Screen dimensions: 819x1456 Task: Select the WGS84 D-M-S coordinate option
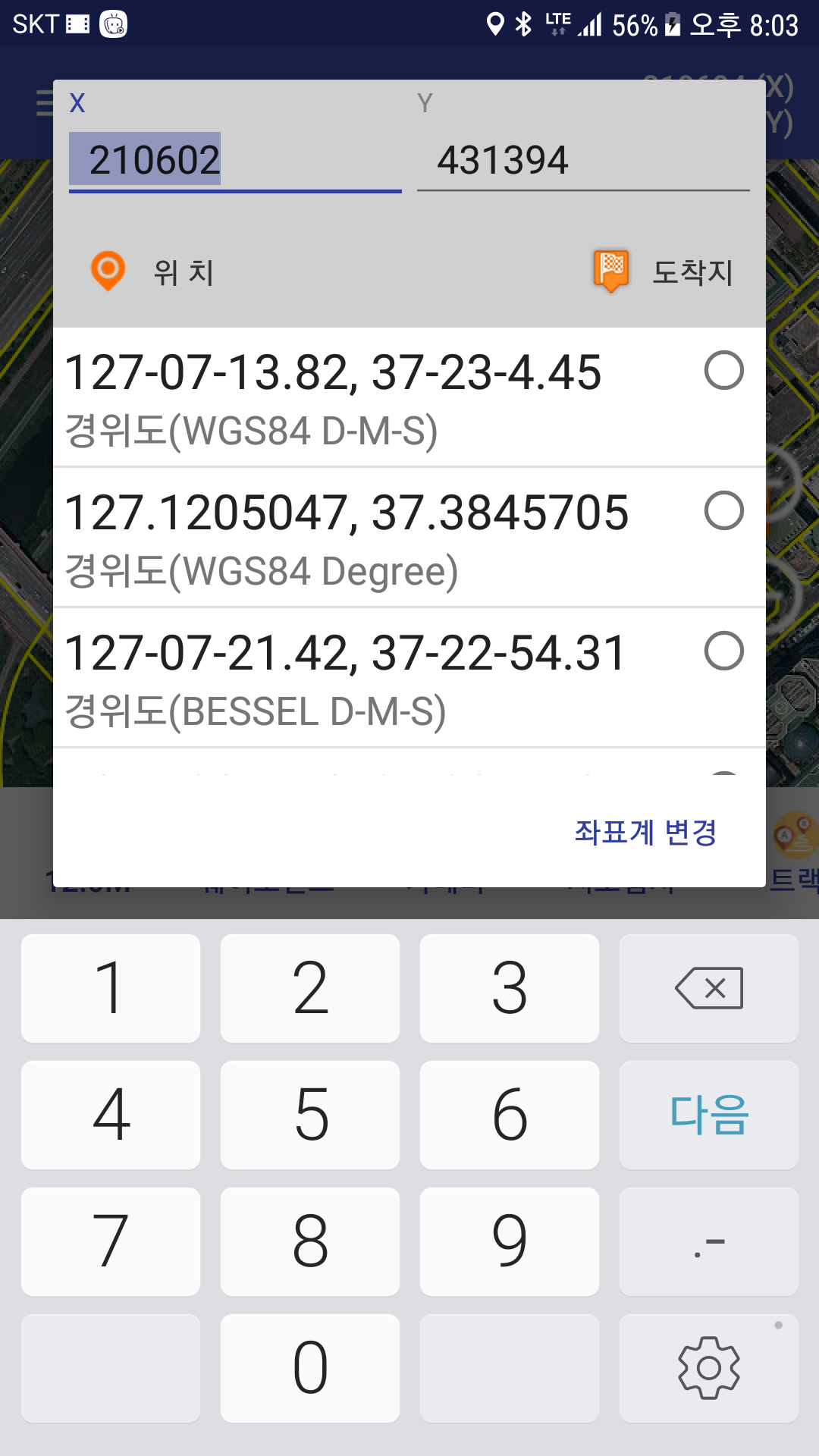coord(409,398)
